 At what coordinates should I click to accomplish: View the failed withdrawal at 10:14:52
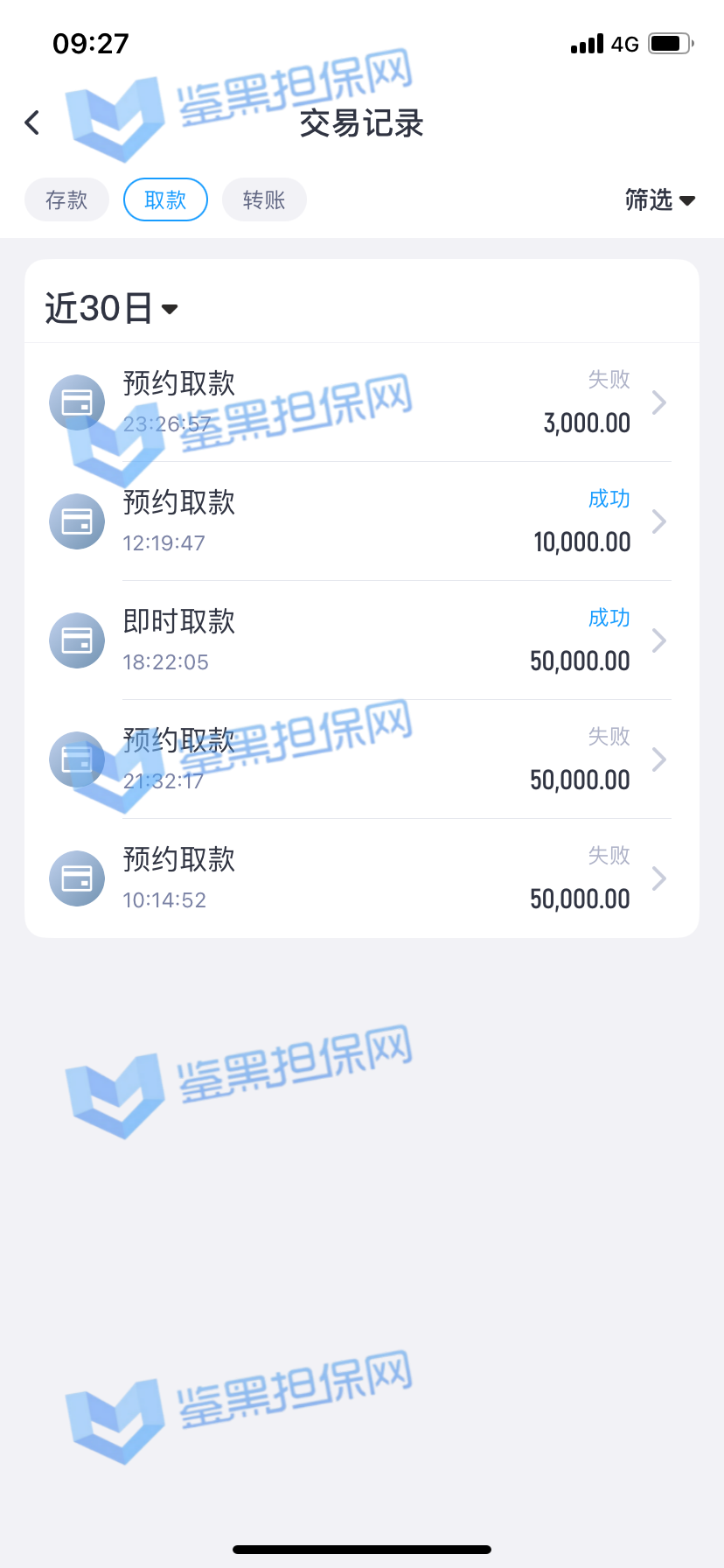pyautogui.click(x=360, y=878)
